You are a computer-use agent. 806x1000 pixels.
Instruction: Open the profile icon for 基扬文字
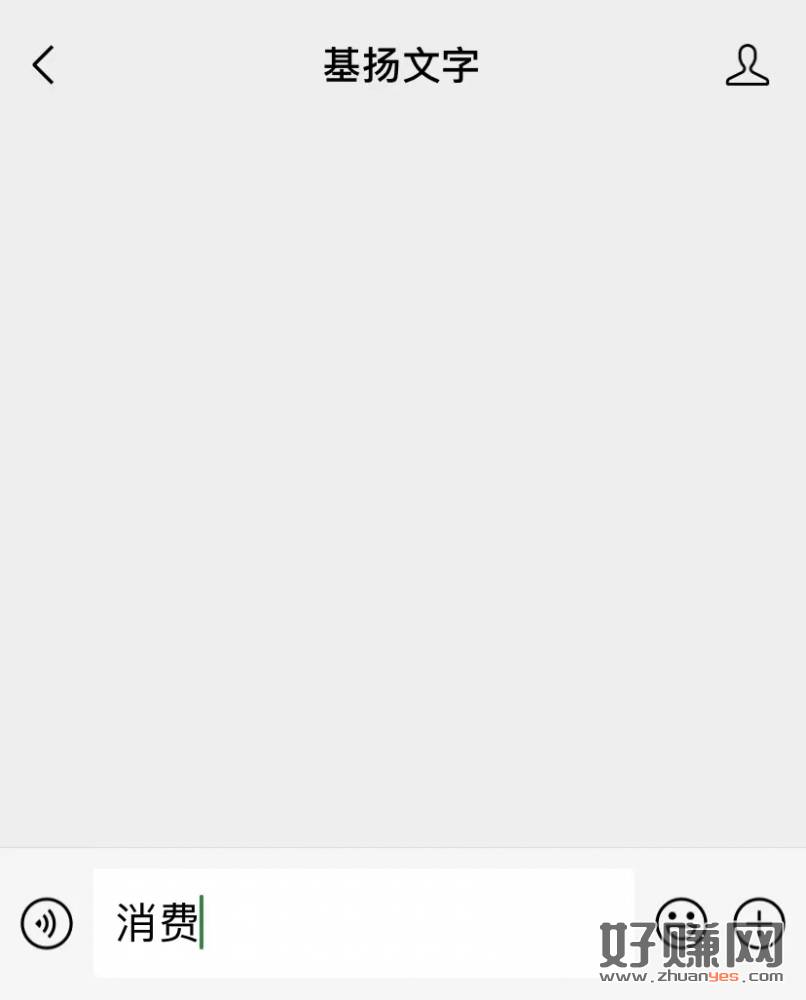[747, 66]
